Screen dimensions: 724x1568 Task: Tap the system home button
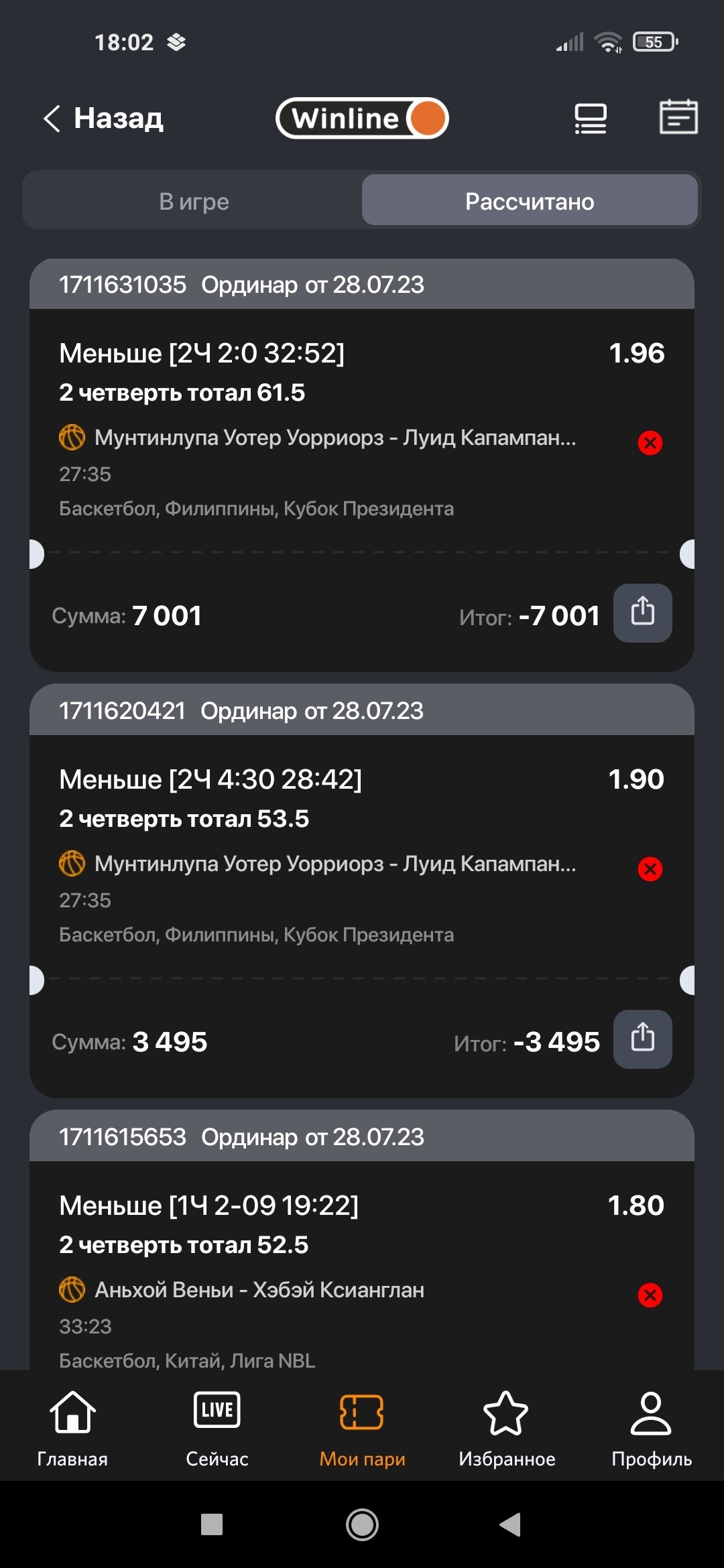pyautogui.click(x=362, y=1525)
